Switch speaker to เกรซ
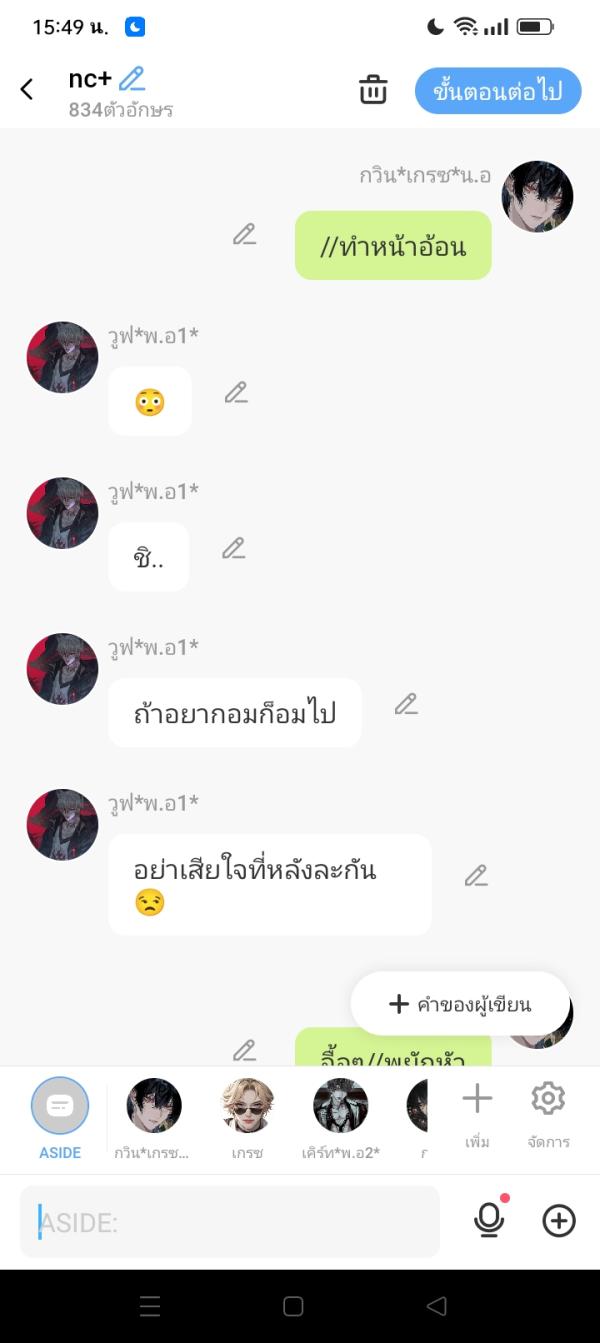This screenshot has height=1343, width=600. pyautogui.click(x=247, y=1116)
